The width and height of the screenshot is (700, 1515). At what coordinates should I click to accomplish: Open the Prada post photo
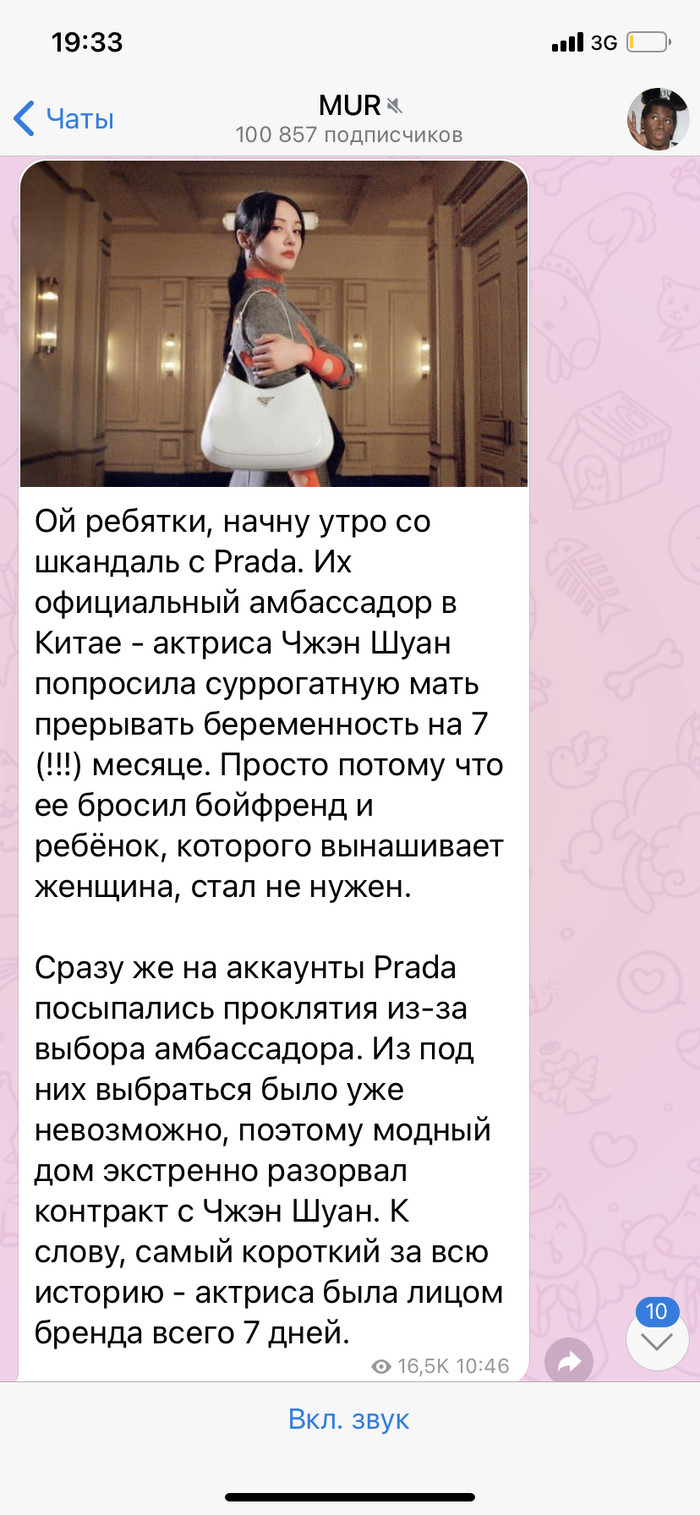tap(274, 324)
